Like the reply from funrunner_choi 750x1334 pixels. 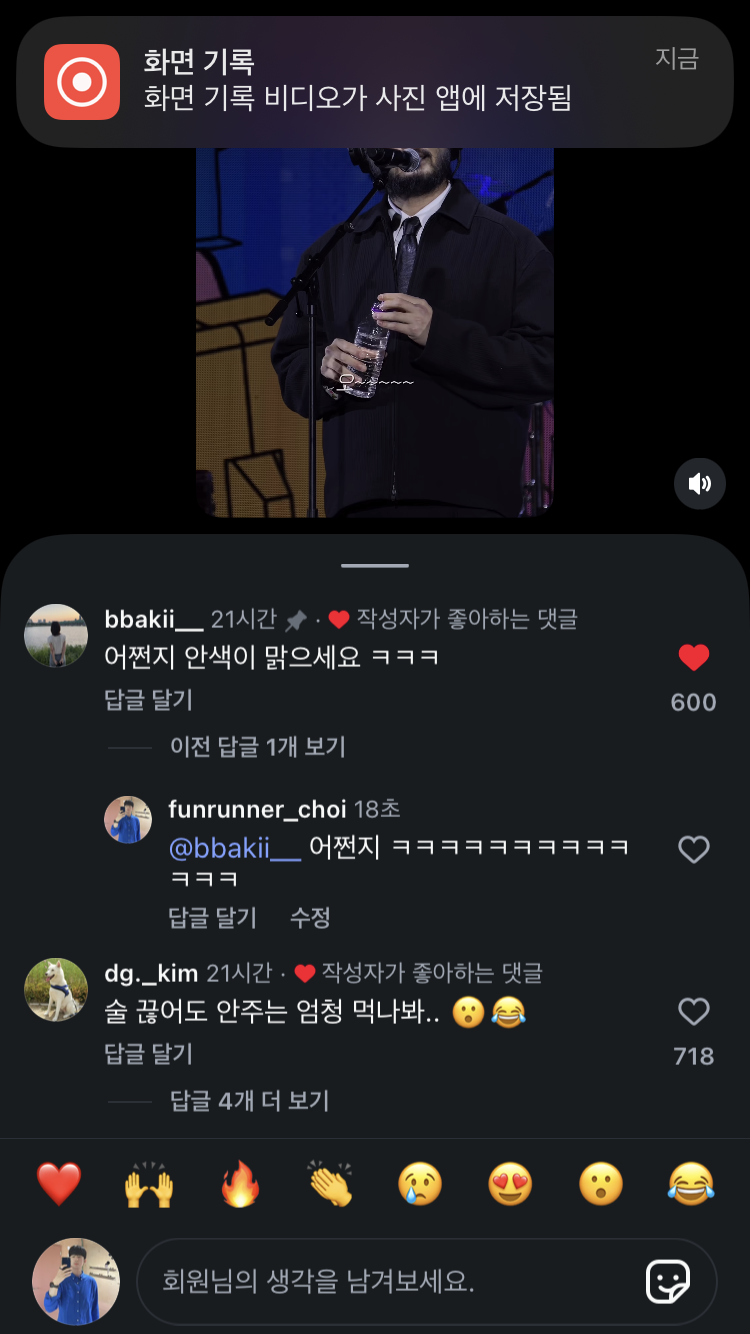[693, 850]
